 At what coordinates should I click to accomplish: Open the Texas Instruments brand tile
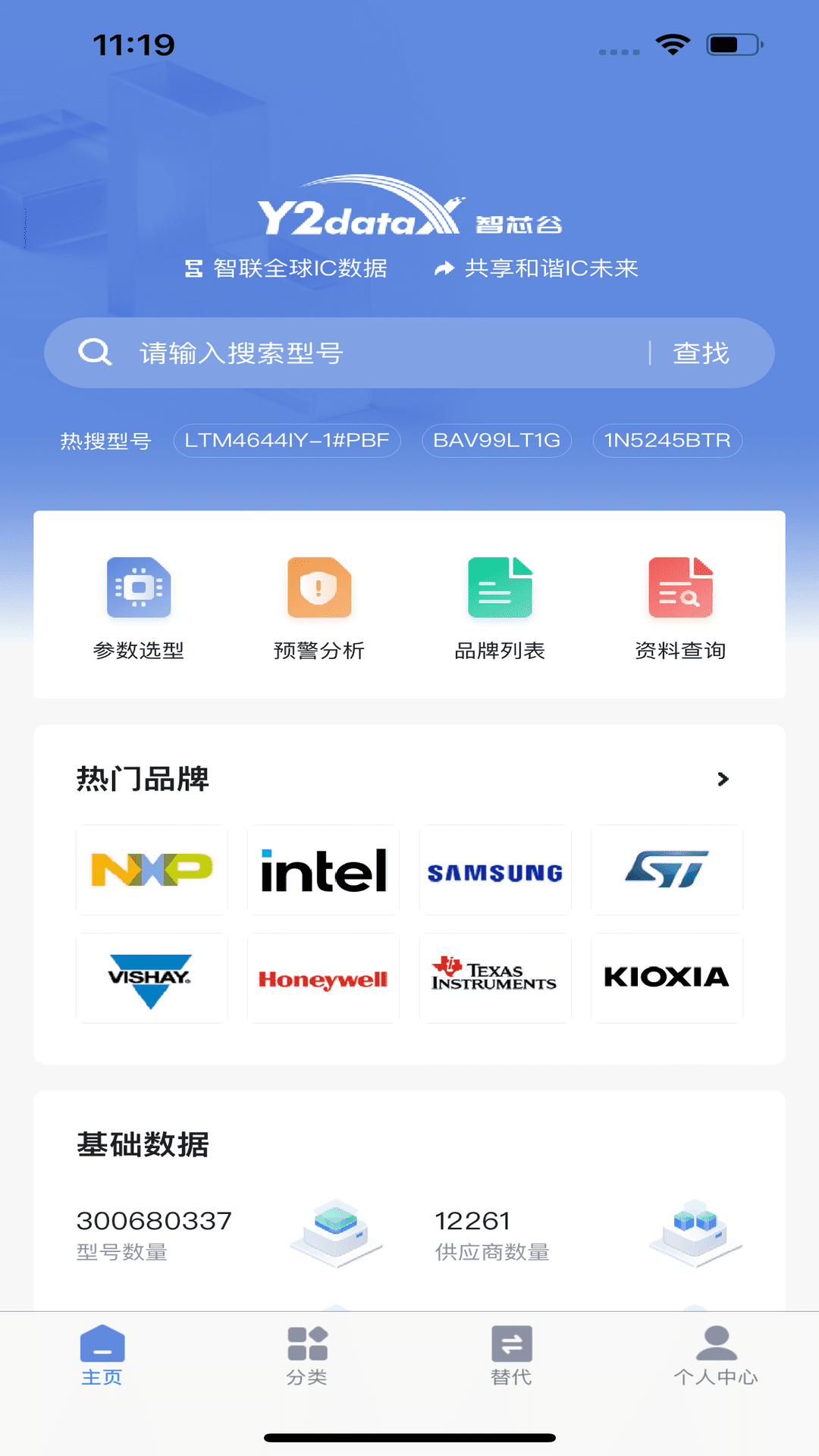point(495,978)
